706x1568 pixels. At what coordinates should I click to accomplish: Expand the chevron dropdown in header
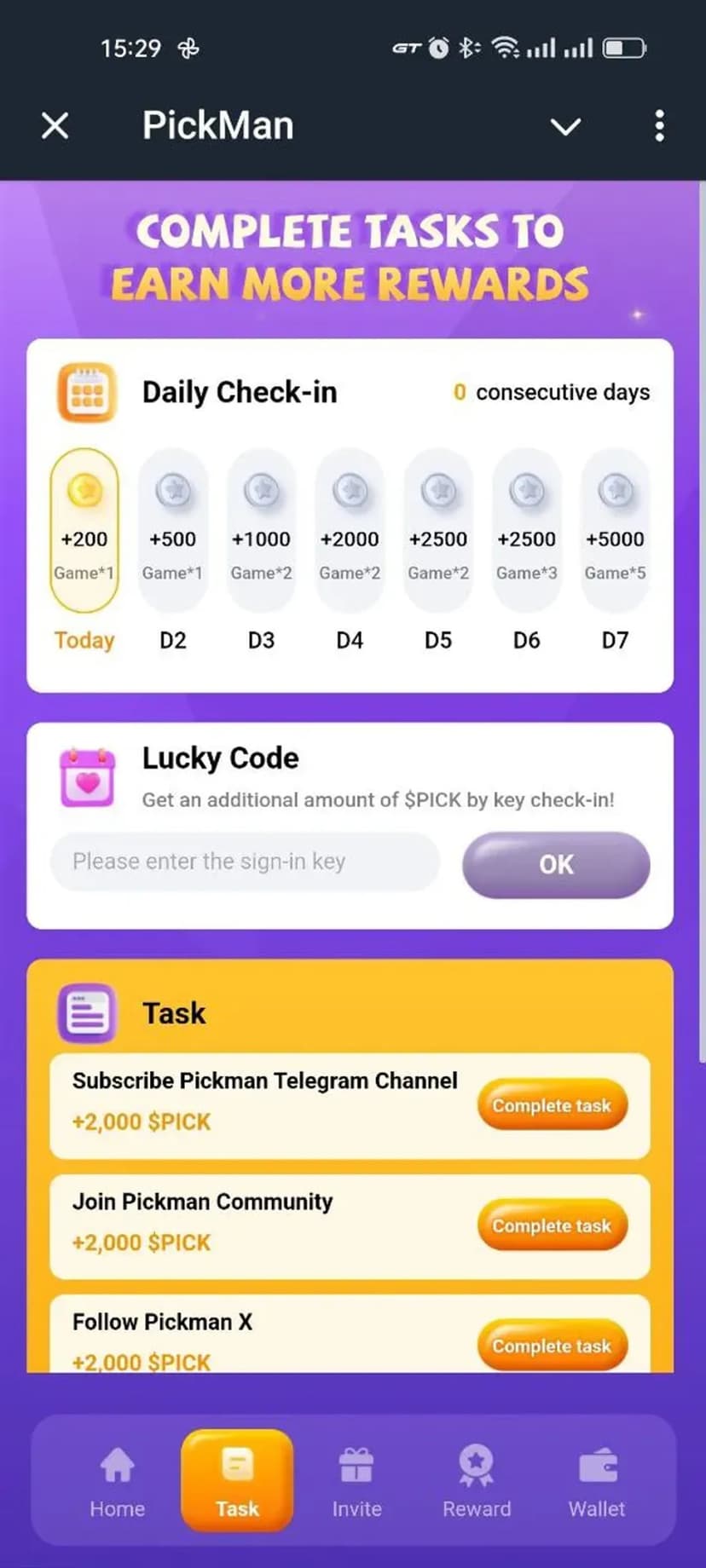[x=565, y=127]
